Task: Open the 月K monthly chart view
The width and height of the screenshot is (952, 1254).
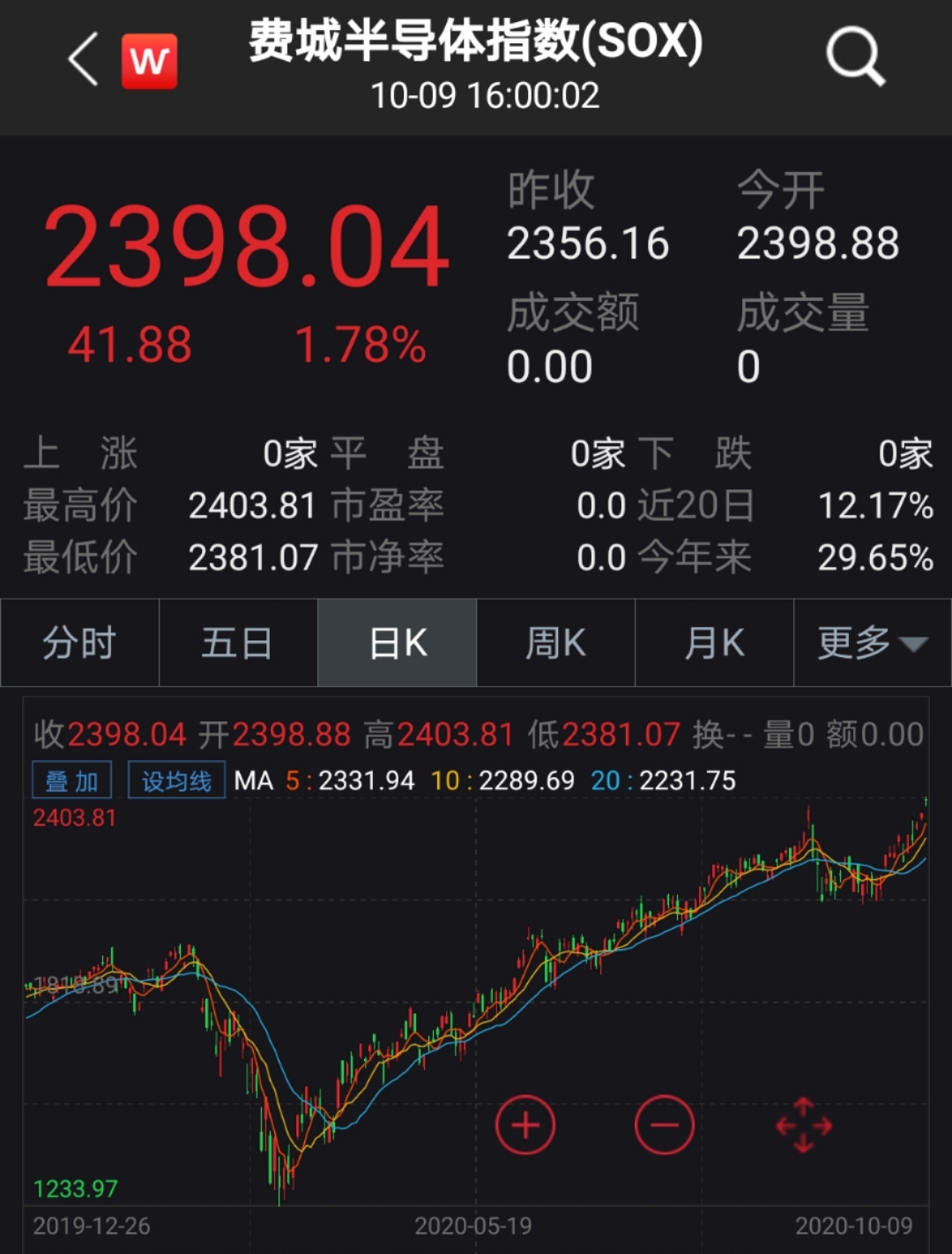Action: pyautogui.click(x=714, y=643)
